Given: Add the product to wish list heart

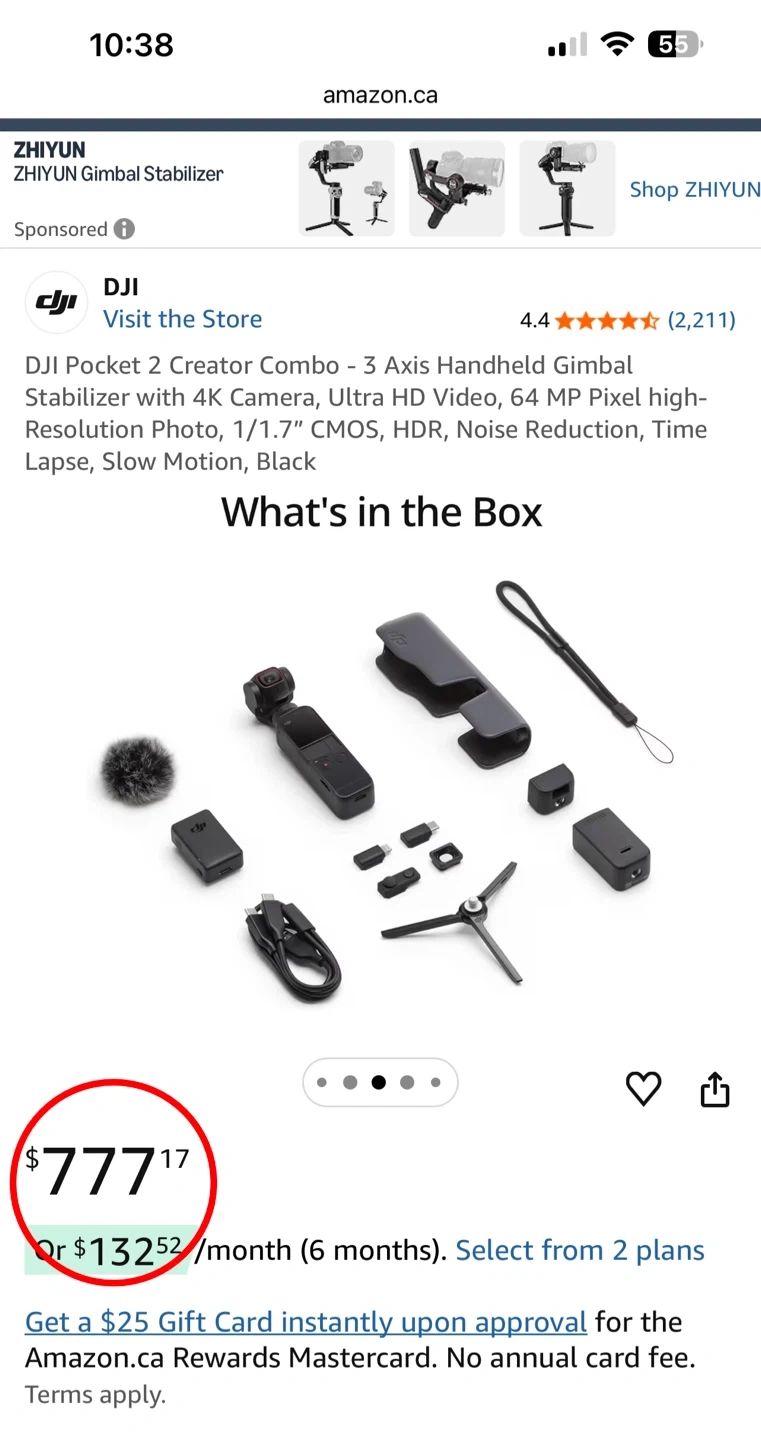Looking at the screenshot, I should point(643,1089).
